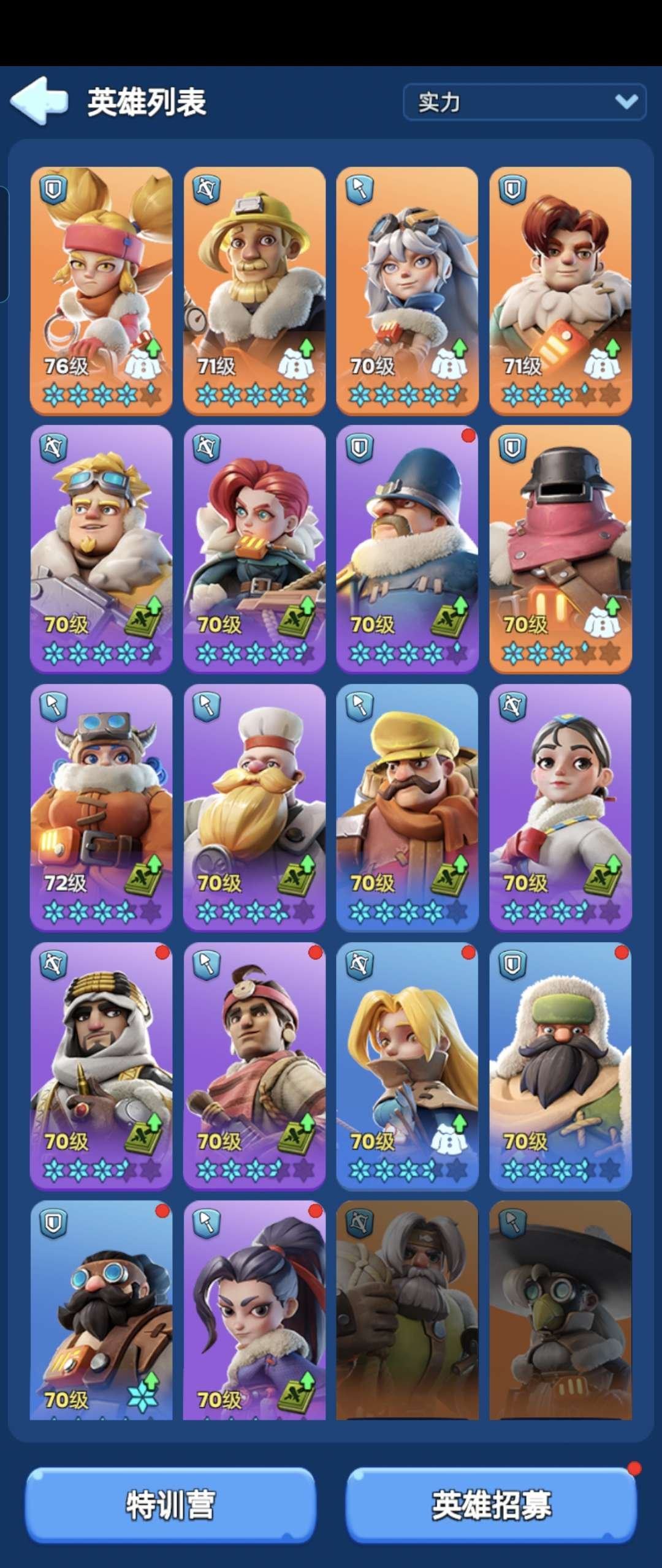
Task: Select the welding-mask hero in the red scarf
Action: click(560, 549)
